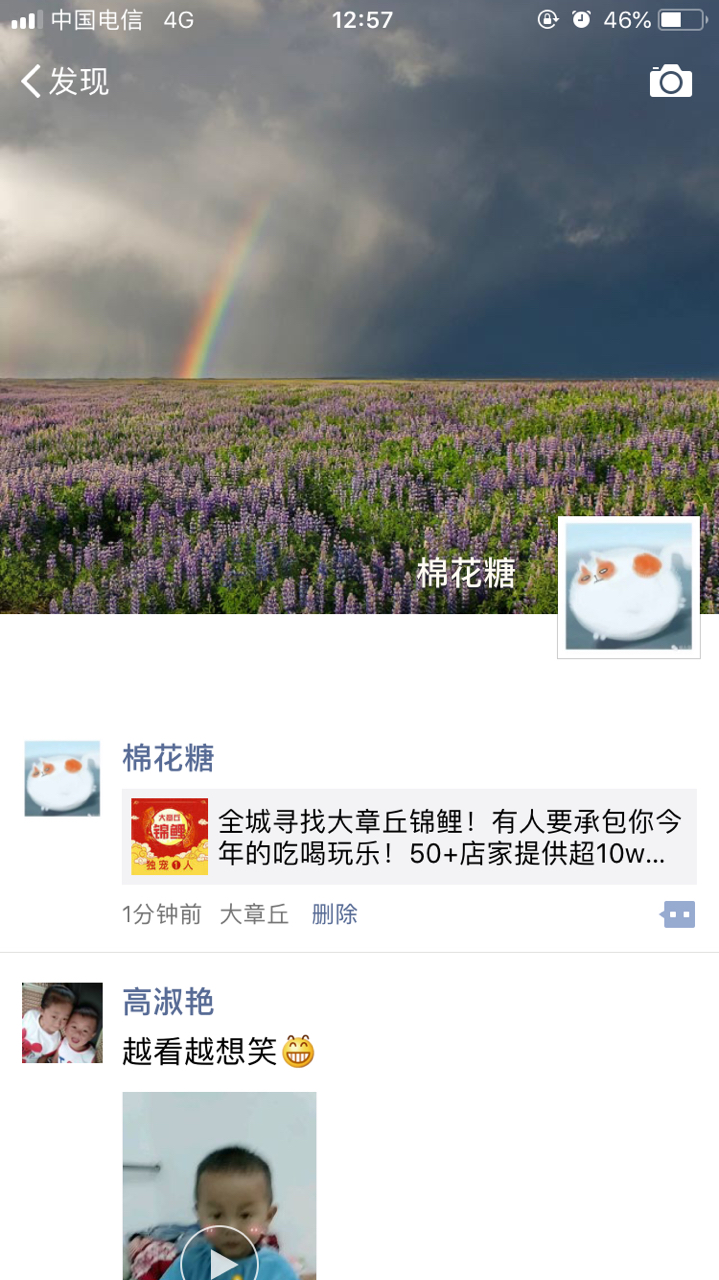The image size is (719, 1280).
Task: Delete the post via 删除
Action: click(x=334, y=914)
